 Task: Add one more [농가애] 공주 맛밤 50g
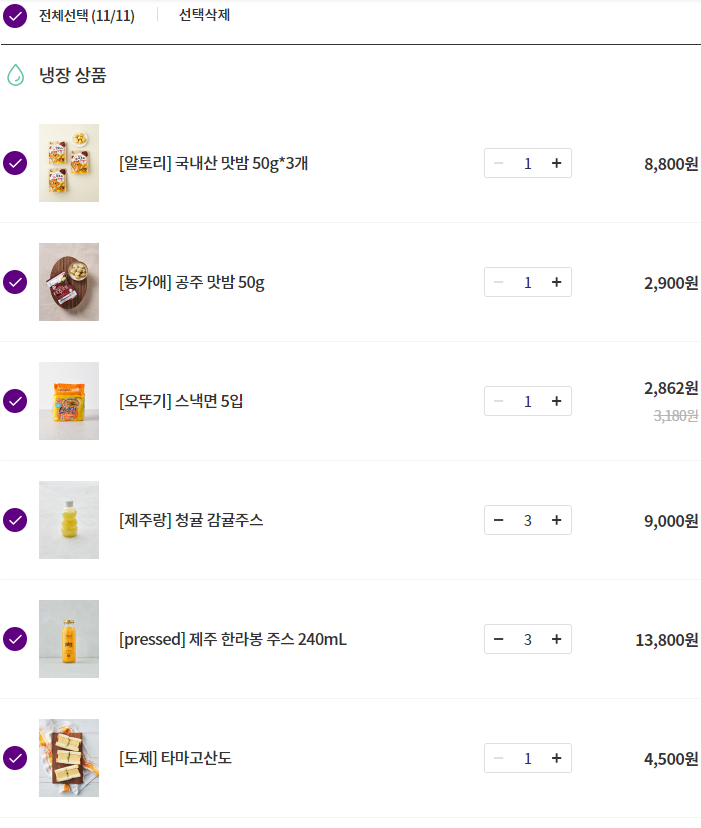tap(556, 282)
